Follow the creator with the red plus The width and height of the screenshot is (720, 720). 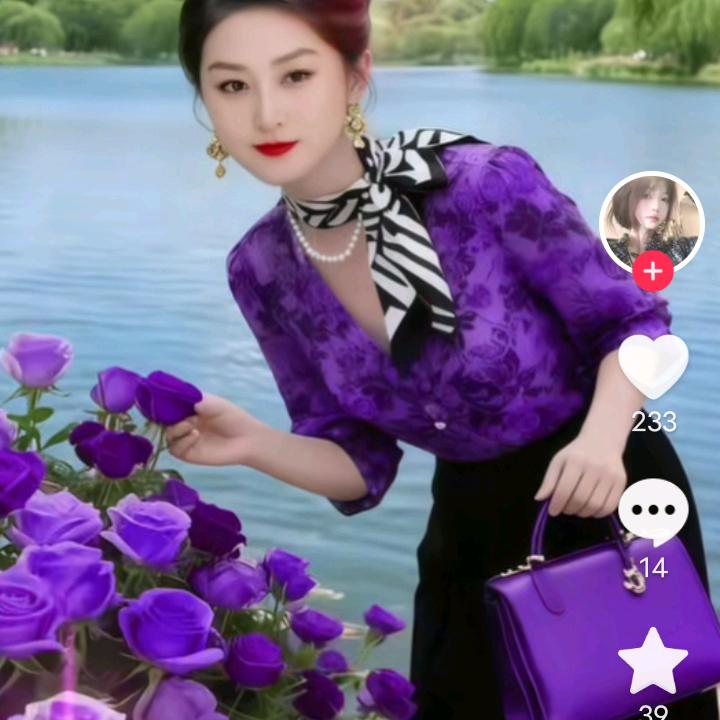652,271
